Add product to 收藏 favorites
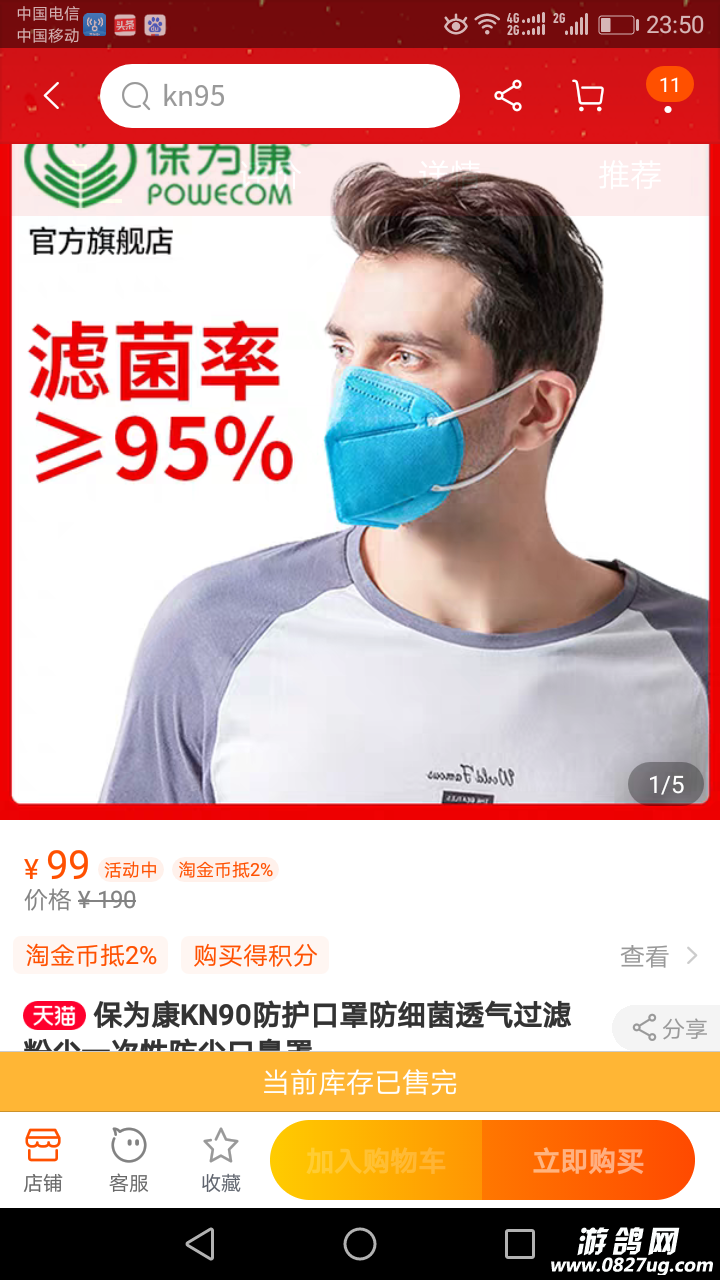Viewport: 720px width, 1280px height. [221, 1160]
